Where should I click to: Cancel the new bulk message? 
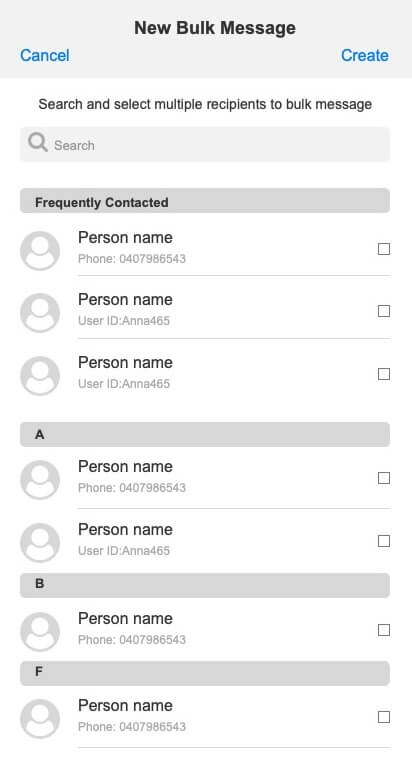[x=44, y=56]
